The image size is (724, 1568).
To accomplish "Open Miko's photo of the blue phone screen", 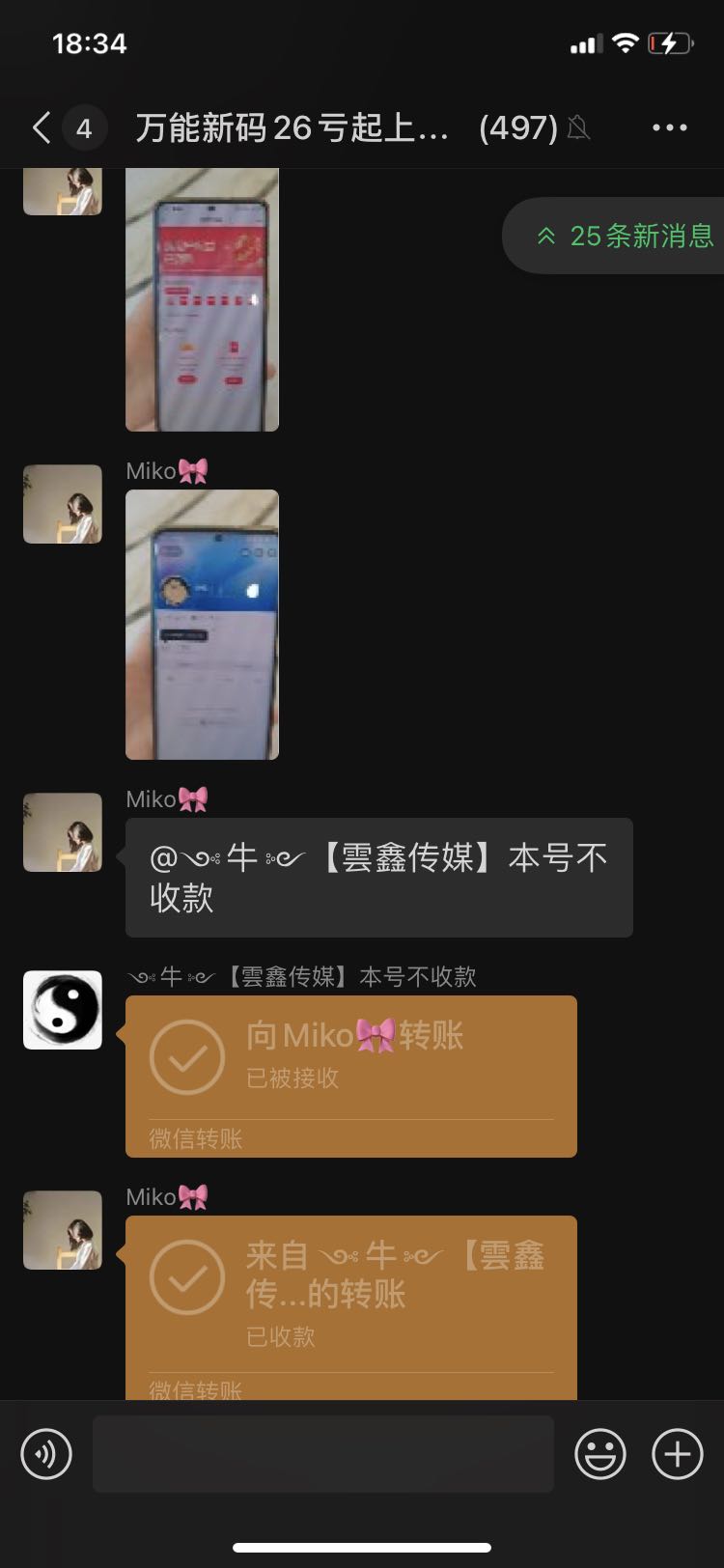I will (x=202, y=624).
